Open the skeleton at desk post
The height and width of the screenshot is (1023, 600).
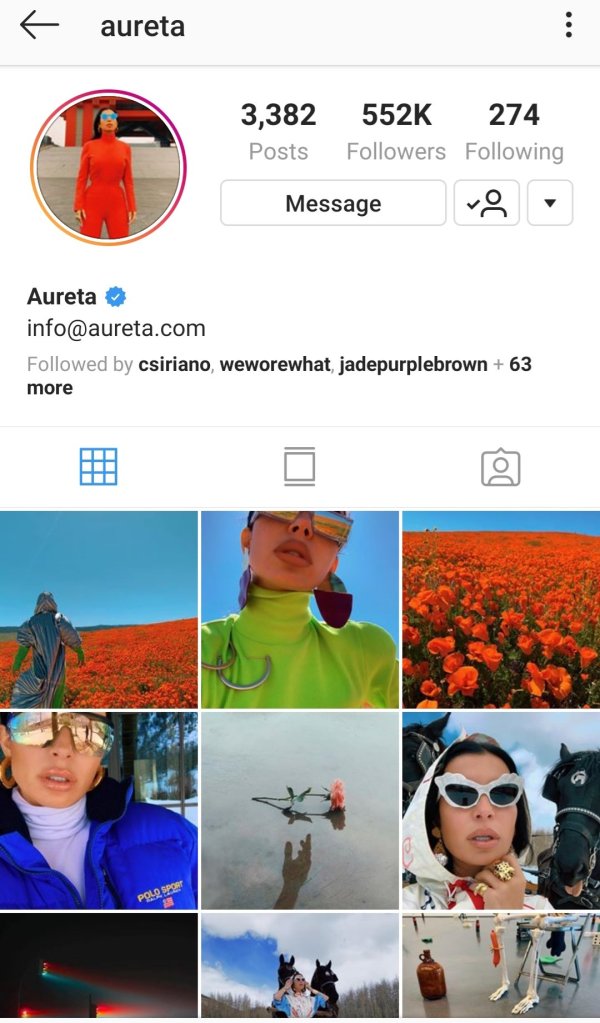[501, 966]
